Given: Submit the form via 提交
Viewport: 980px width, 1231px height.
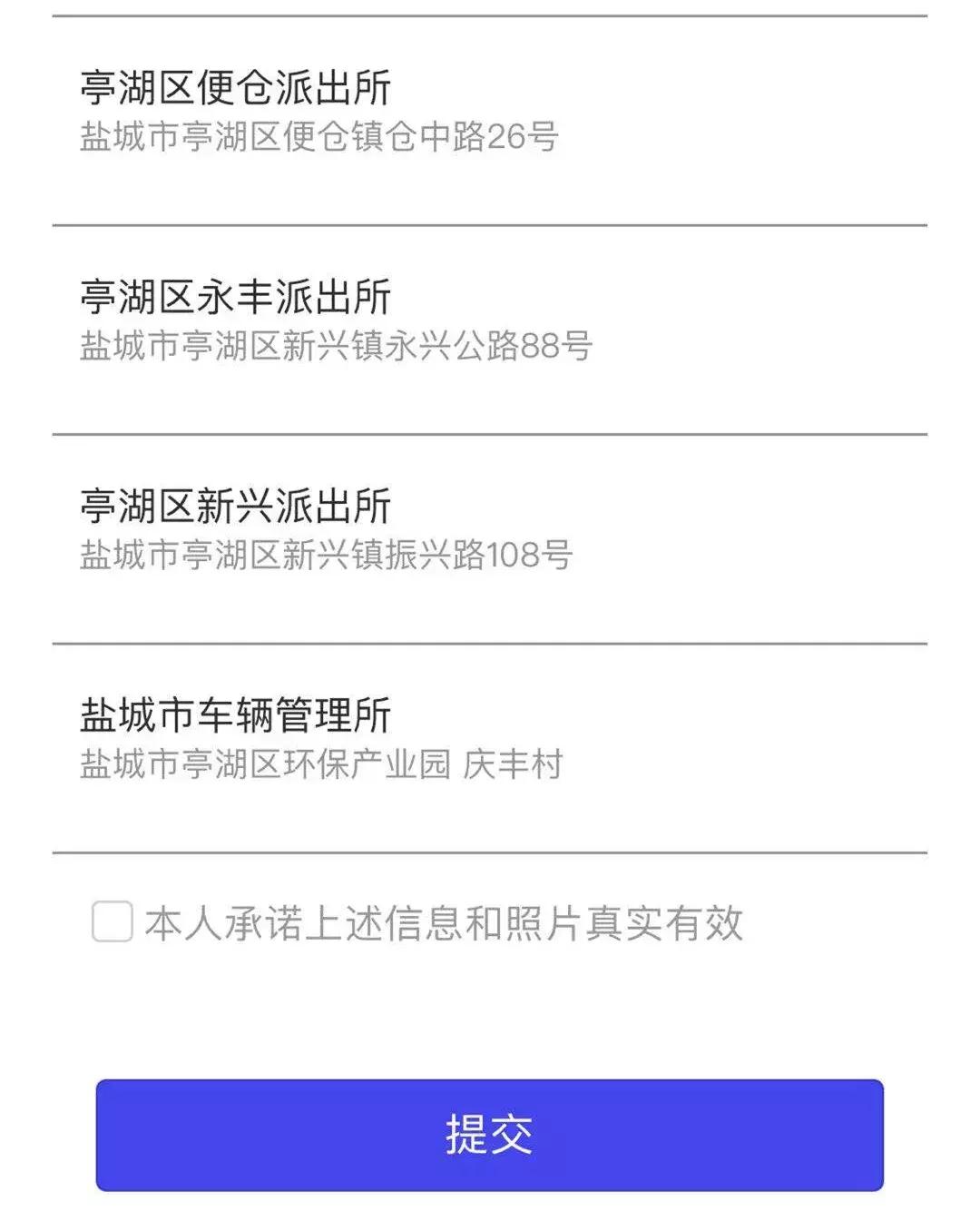Looking at the screenshot, I should pos(490,1133).
